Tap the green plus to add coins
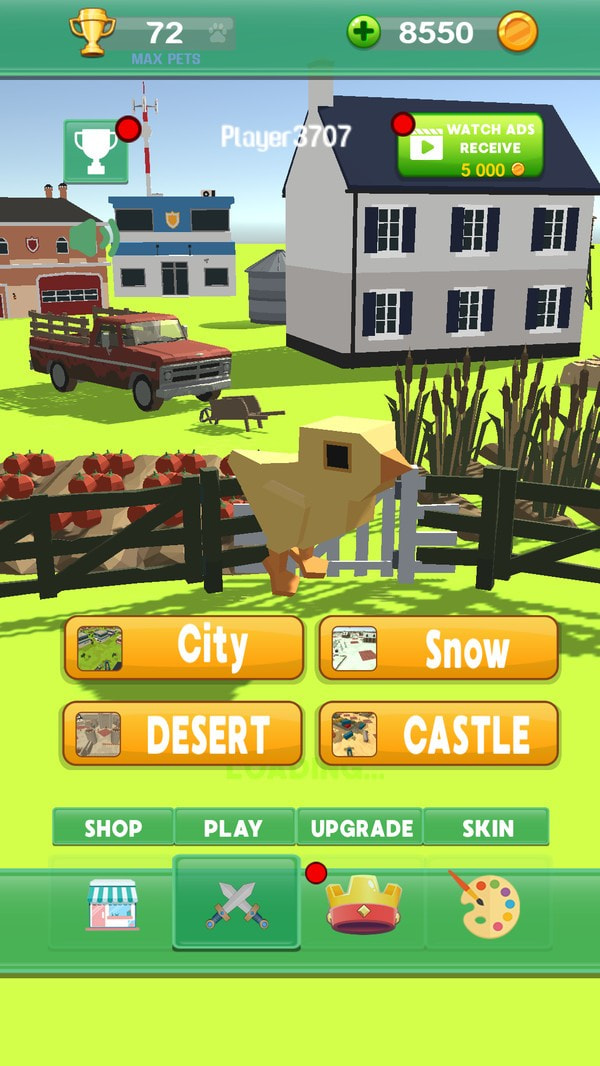600x1066 pixels. coord(363,33)
